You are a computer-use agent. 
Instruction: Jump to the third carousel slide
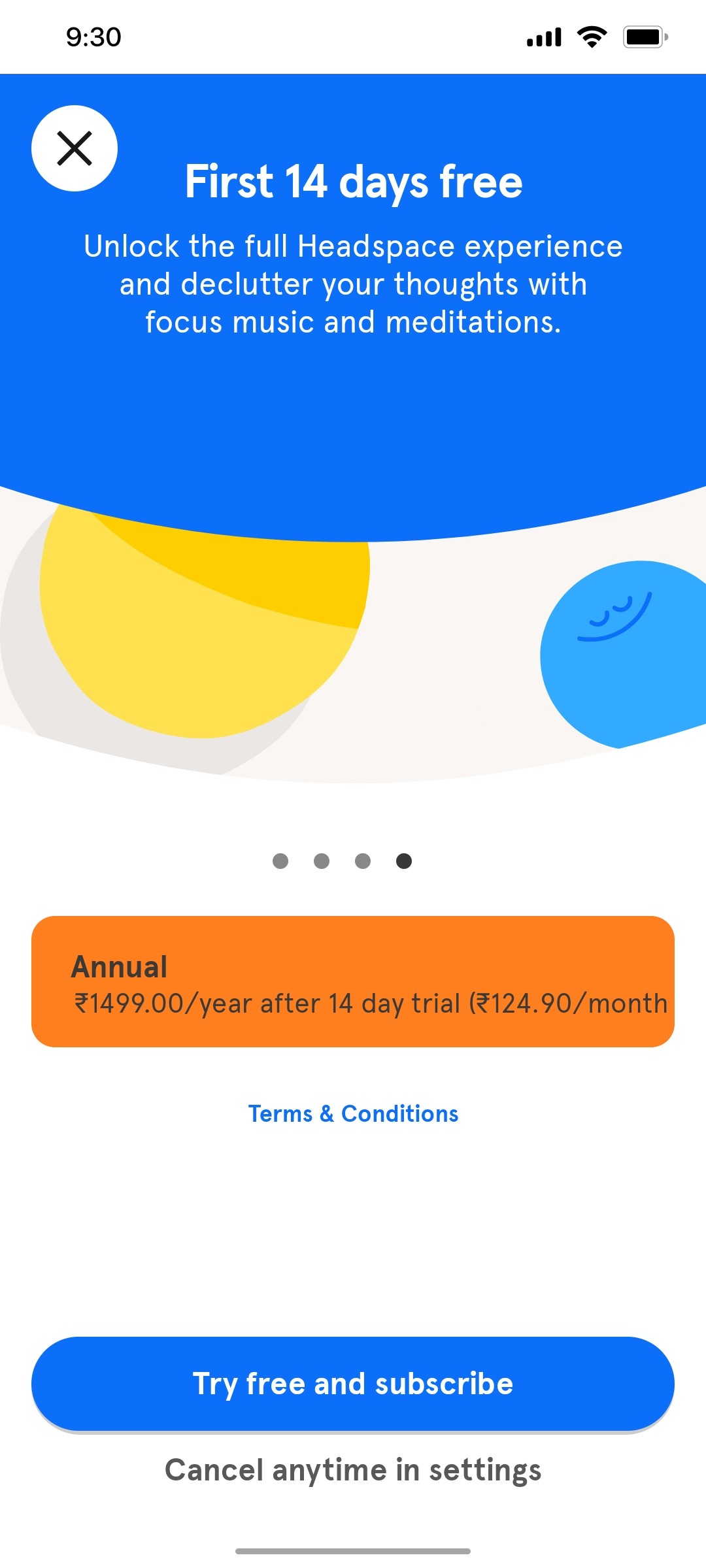362,861
